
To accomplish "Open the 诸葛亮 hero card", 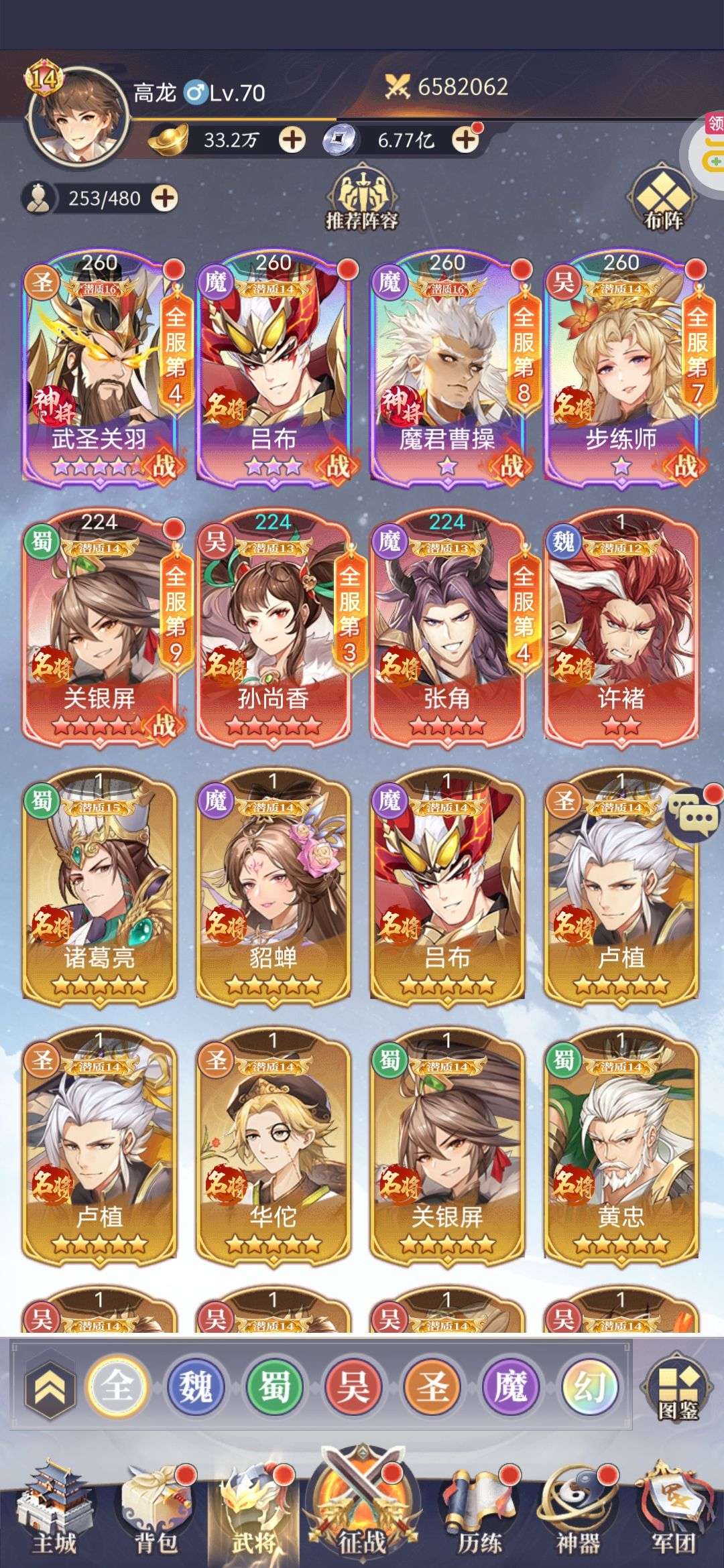I will coord(99,886).
